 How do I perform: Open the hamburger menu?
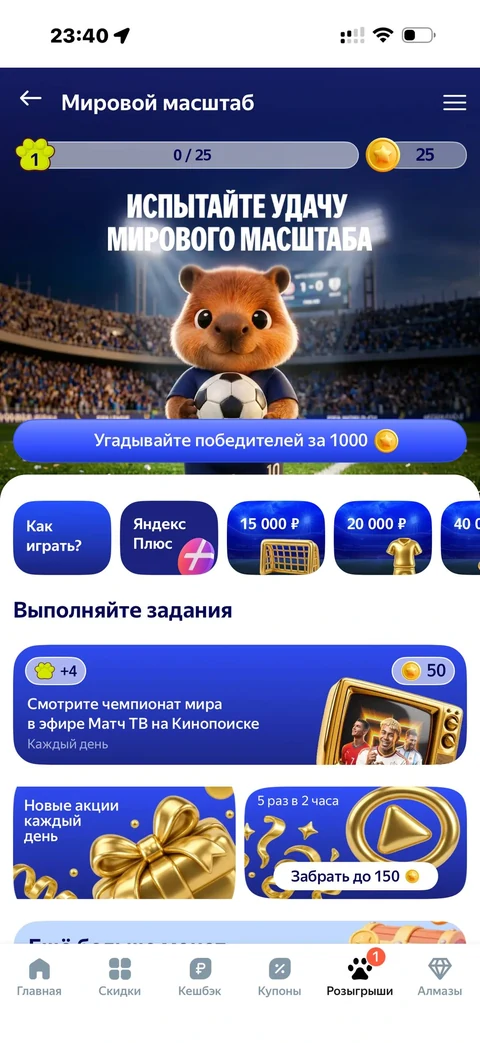click(455, 102)
